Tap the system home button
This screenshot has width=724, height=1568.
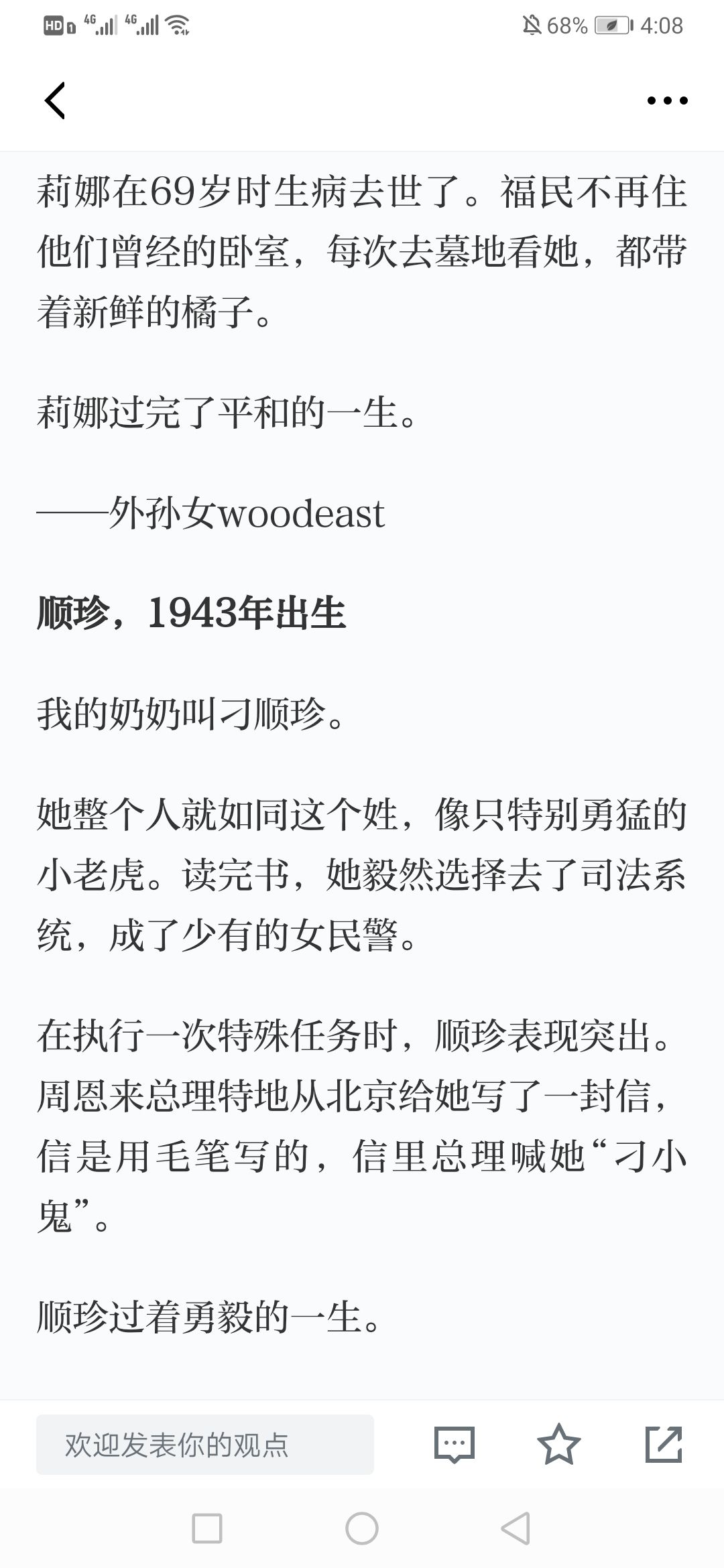[x=362, y=1528]
